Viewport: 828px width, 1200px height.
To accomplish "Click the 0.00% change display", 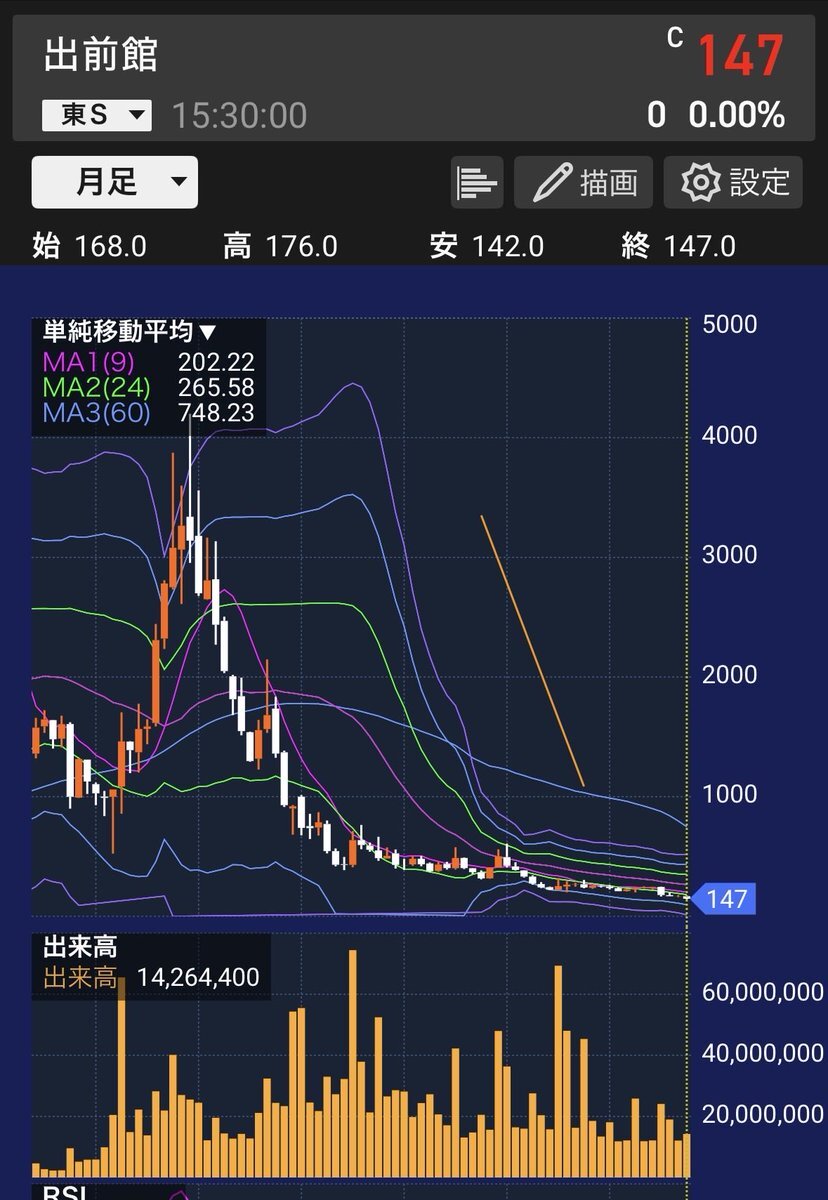I will 739,113.
